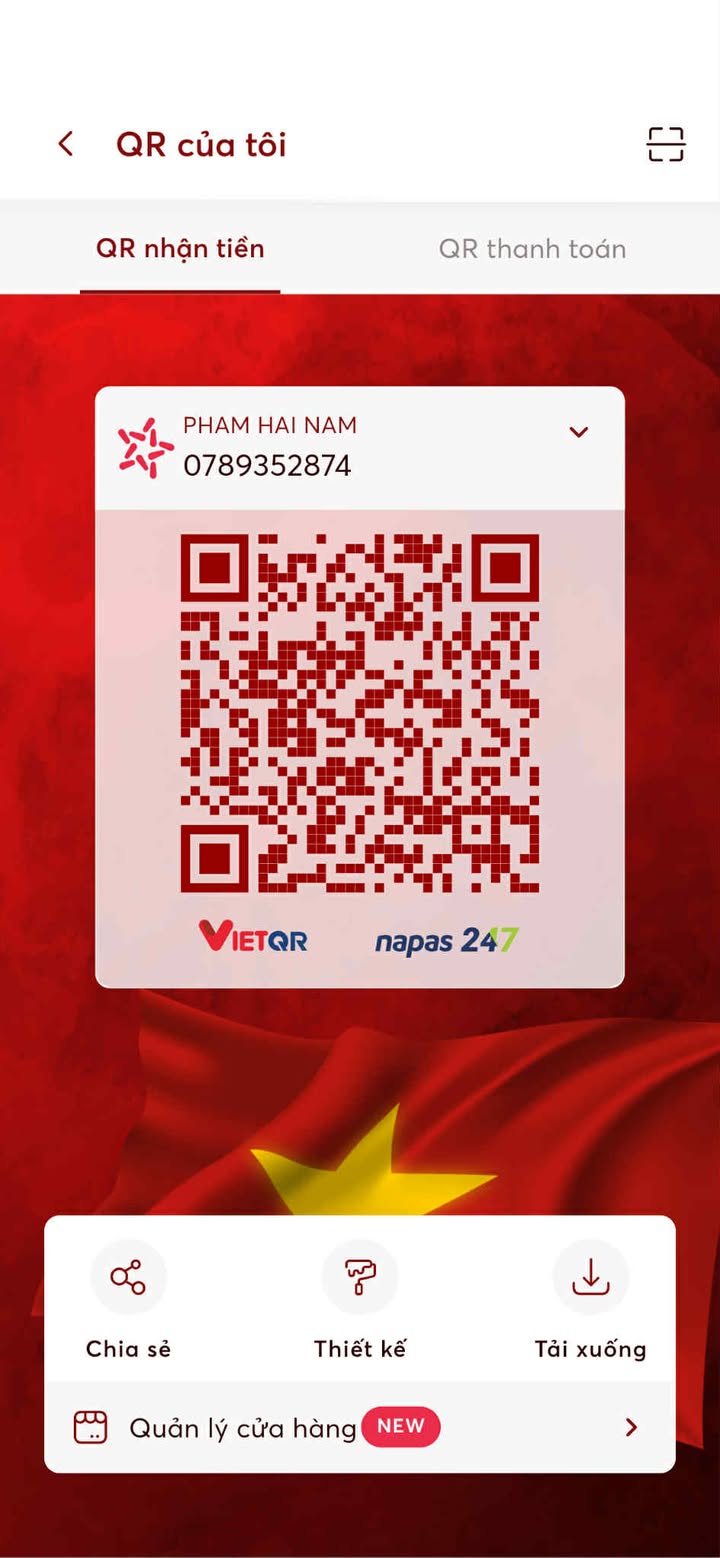Open Thiết kế to customize QR
This screenshot has height=1558, width=720.
tap(360, 1278)
